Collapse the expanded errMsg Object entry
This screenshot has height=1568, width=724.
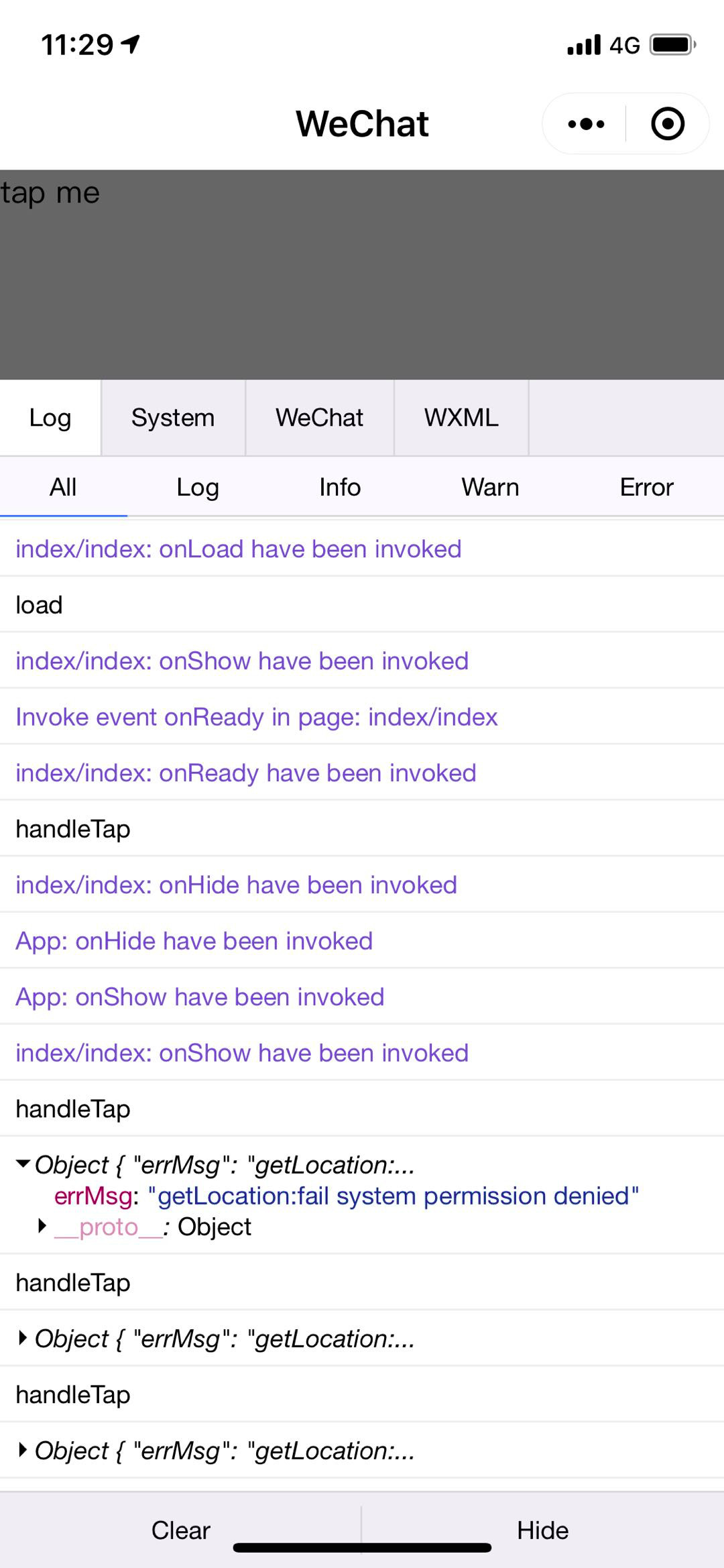(23, 1164)
